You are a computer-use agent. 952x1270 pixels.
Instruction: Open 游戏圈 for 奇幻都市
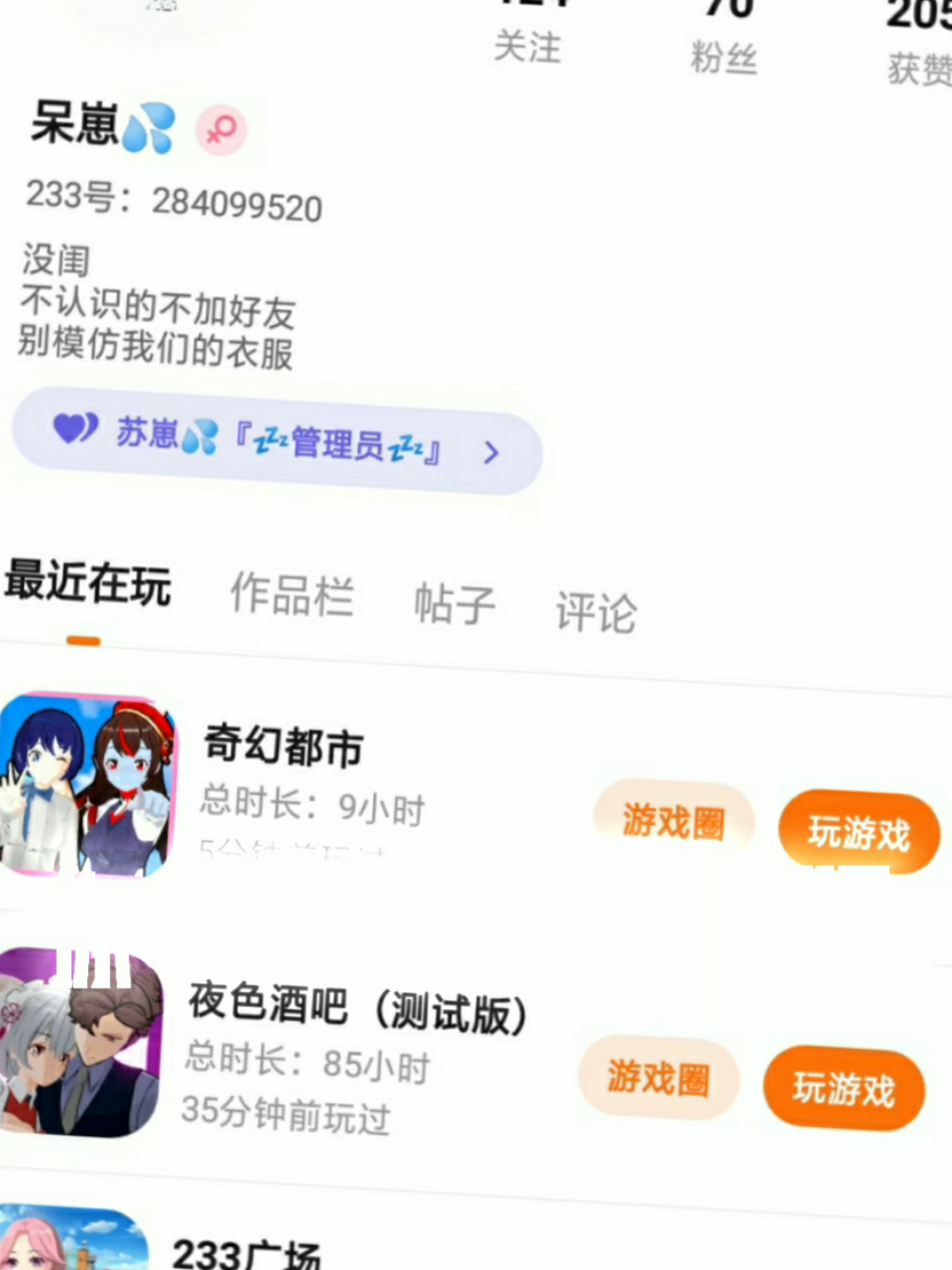point(673,821)
